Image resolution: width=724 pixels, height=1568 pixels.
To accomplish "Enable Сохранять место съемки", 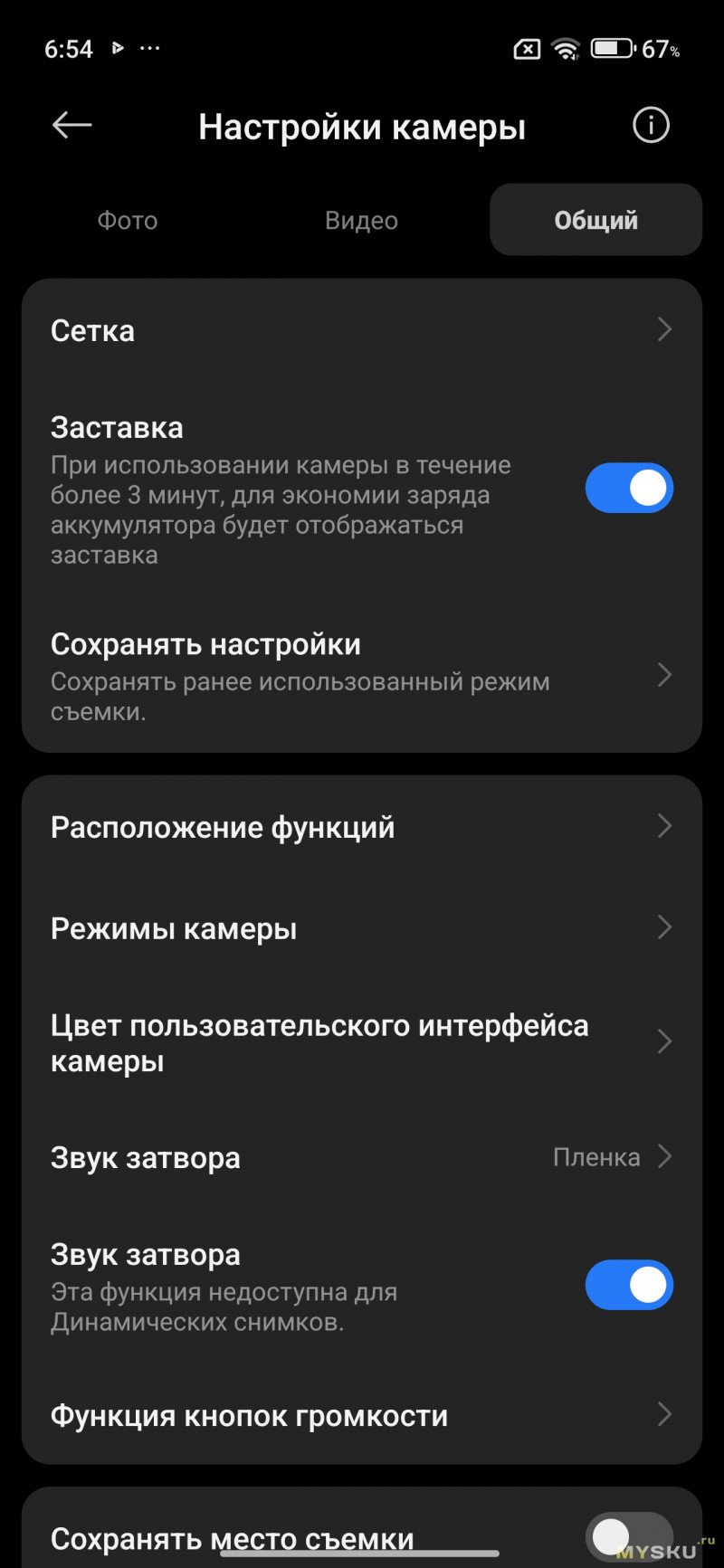I will (x=629, y=1535).
